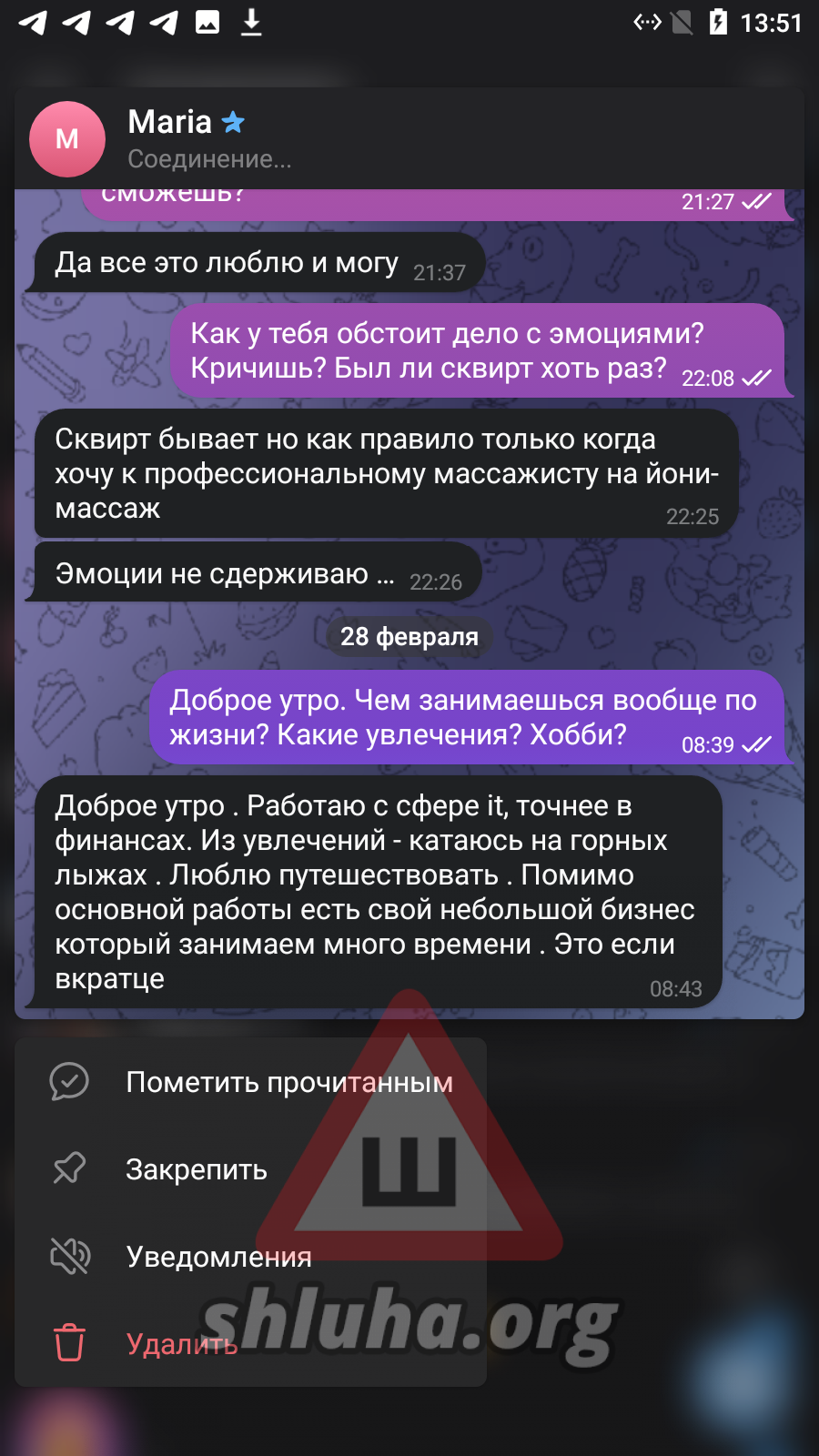The width and height of the screenshot is (819, 1456).
Task: Tap Maria's avatar with letter M
Action: pyautogui.click(x=67, y=139)
